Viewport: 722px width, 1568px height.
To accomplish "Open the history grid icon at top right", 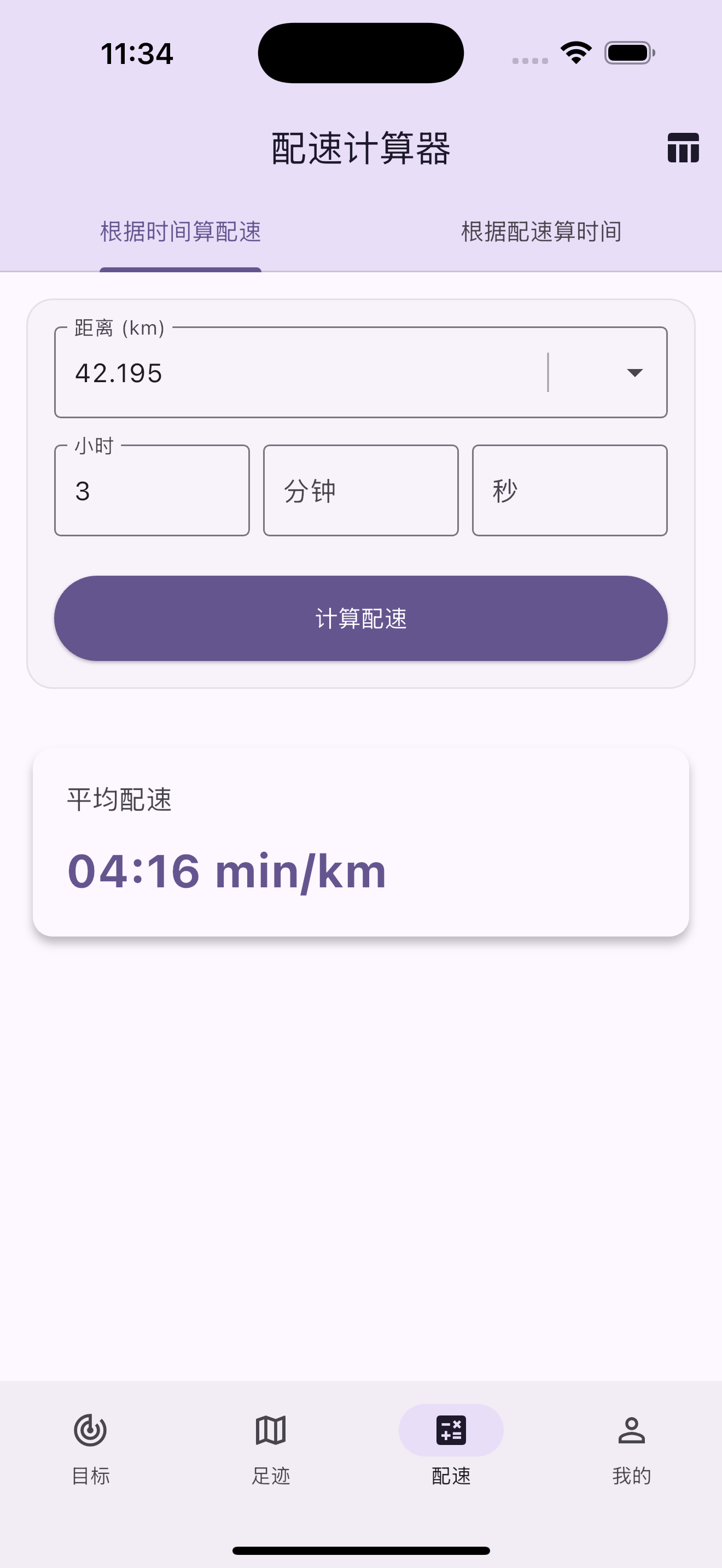I will tap(683, 147).
